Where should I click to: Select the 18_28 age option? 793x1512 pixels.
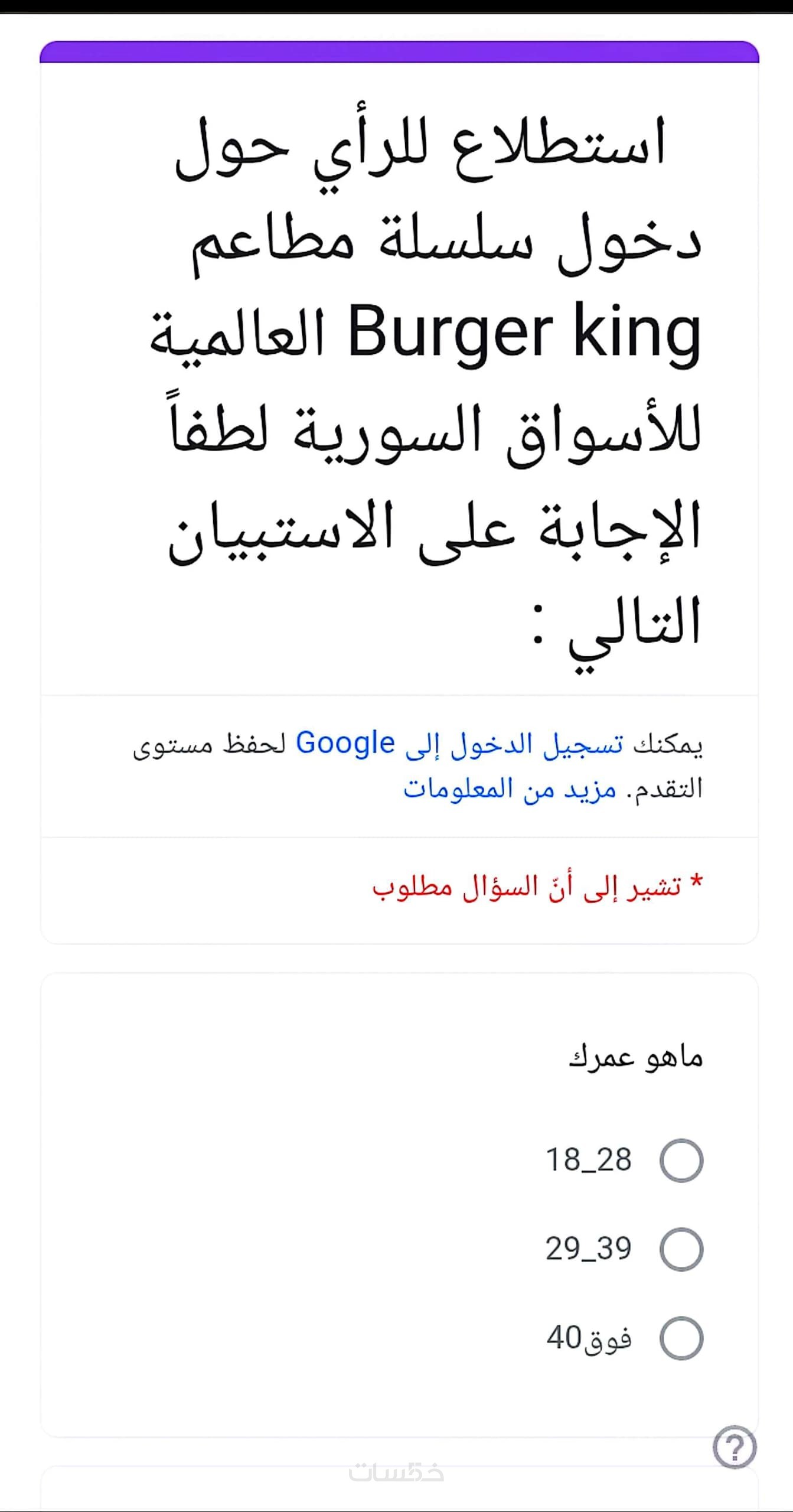point(681,1160)
